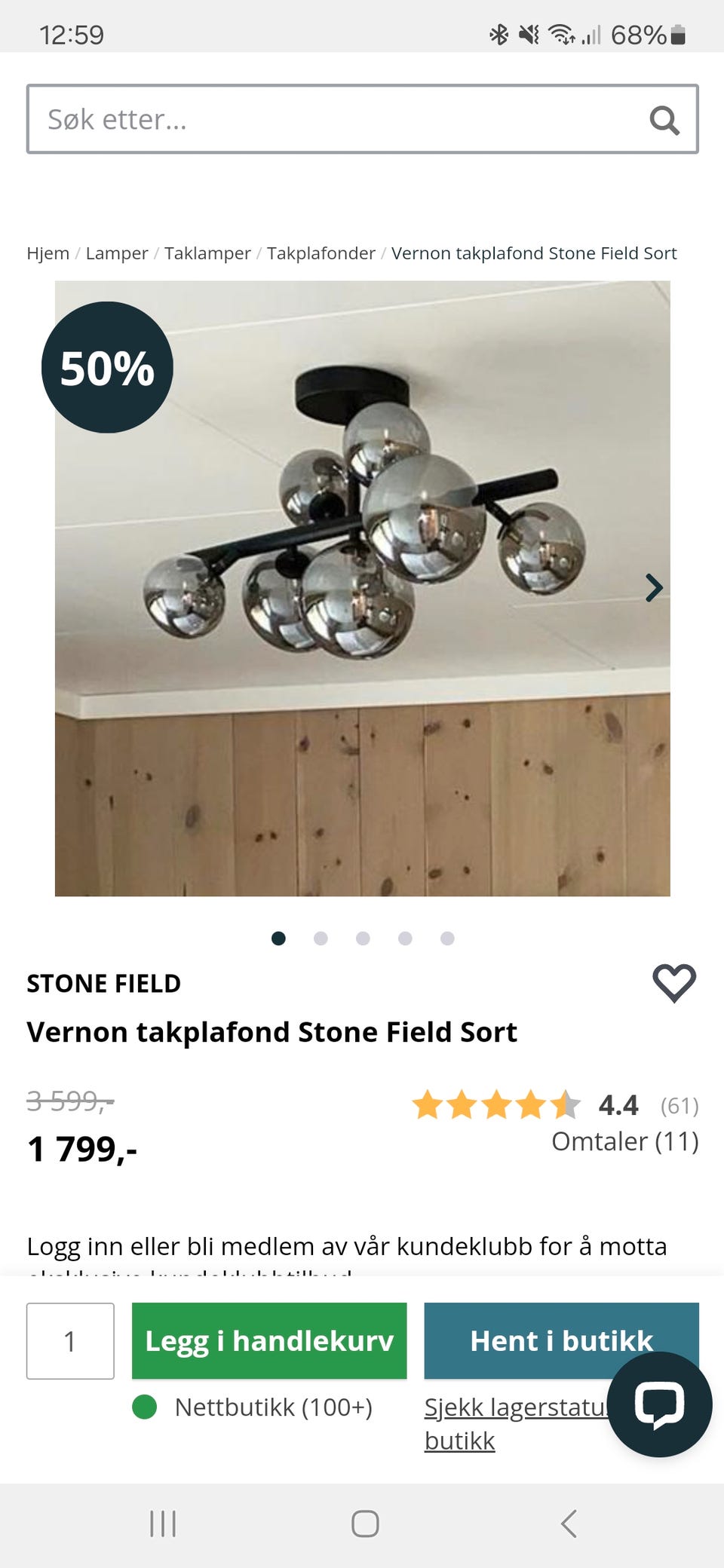This screenshot has width=724, height=1568.
Task: Choose Hent i butikk
Action: 561,1341
